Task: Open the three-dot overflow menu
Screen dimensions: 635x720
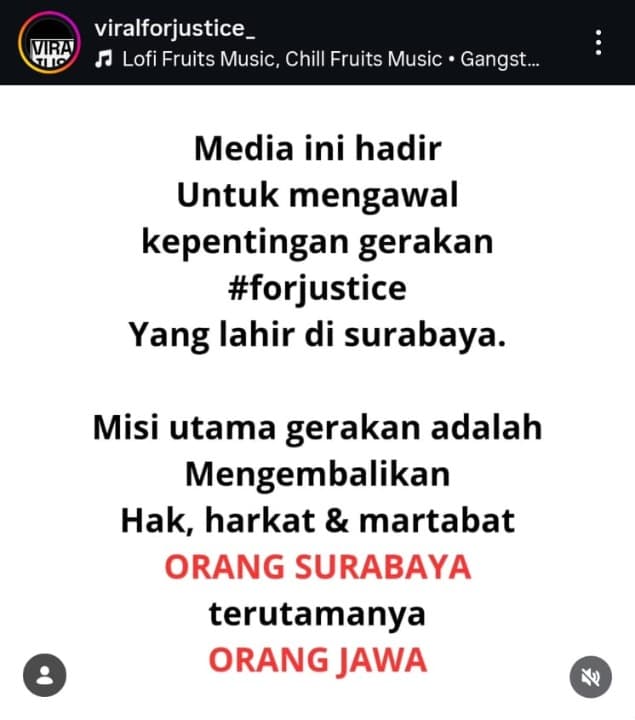Action: 598,43
